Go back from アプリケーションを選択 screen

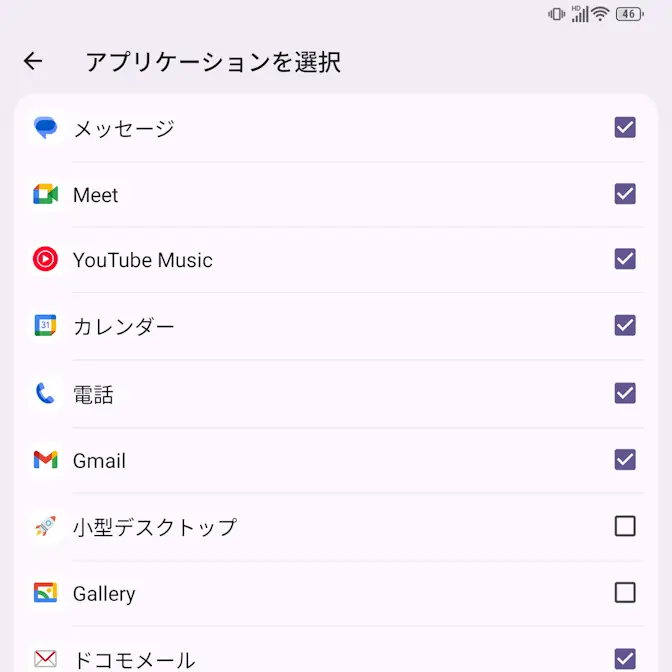click(33, 62)
